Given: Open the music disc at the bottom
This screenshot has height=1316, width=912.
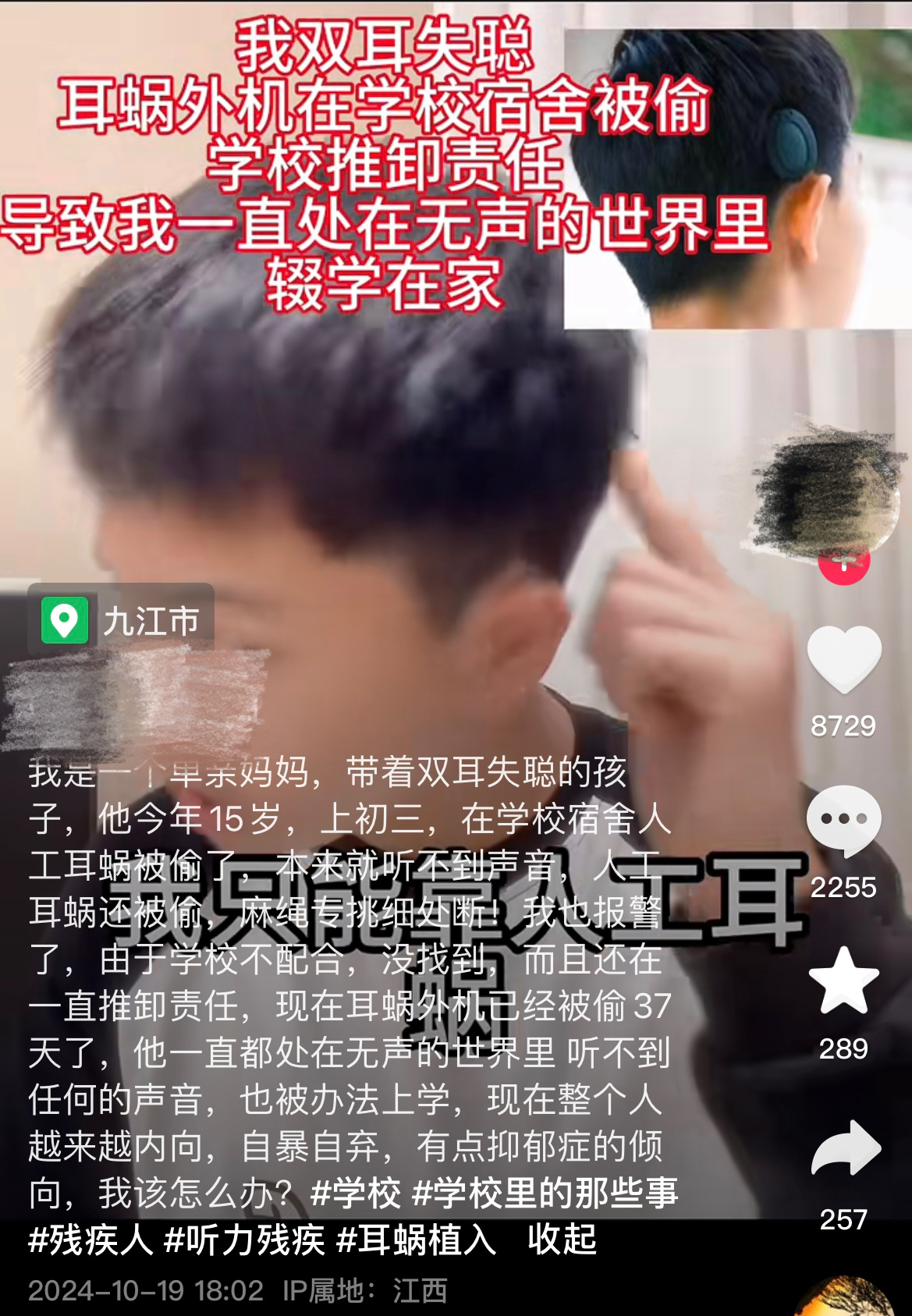Looking at the screenshot, I should (843, 1300).
